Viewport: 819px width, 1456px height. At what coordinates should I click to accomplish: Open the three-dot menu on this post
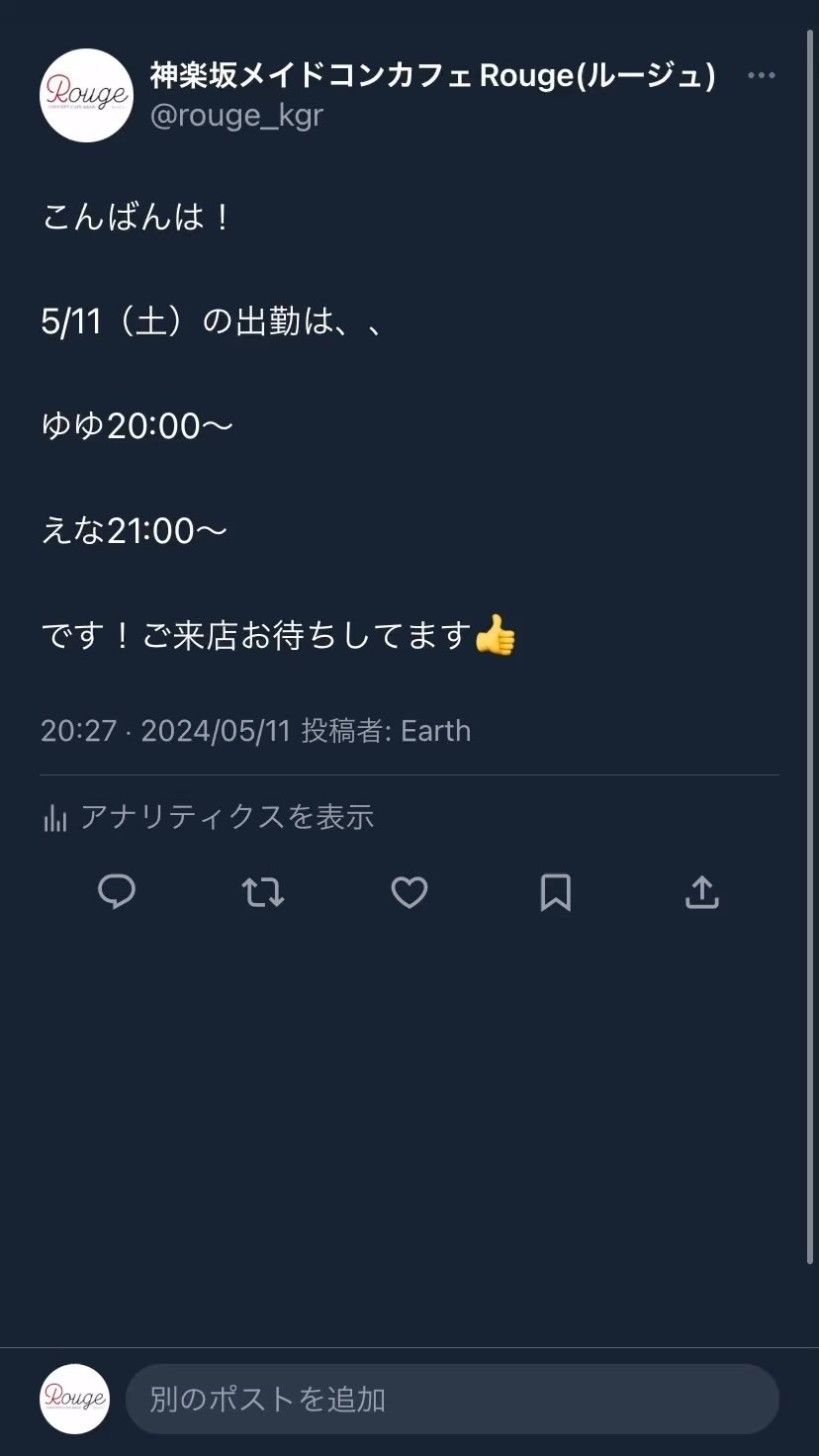pos(761,76)
